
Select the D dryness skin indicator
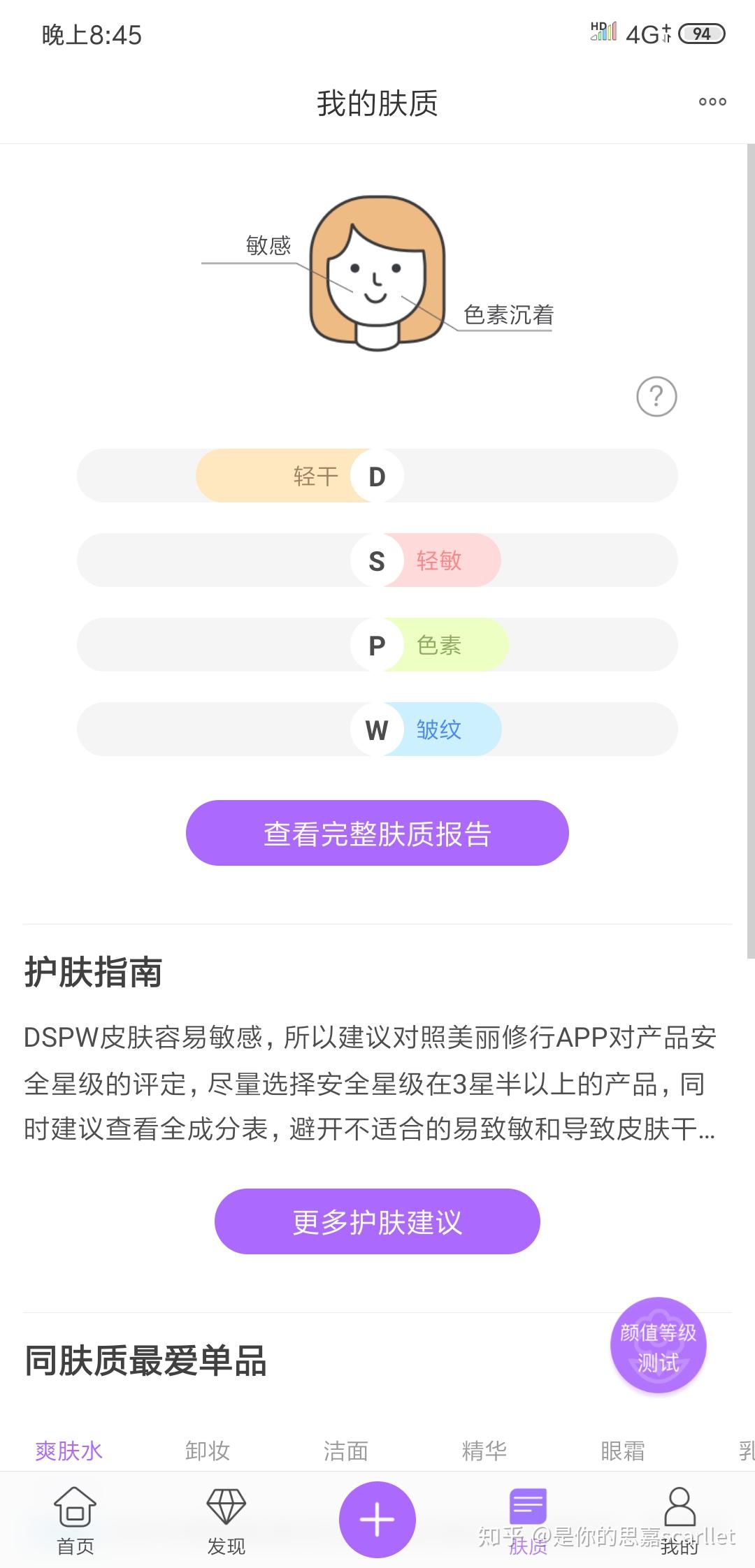tap(377, 475)
